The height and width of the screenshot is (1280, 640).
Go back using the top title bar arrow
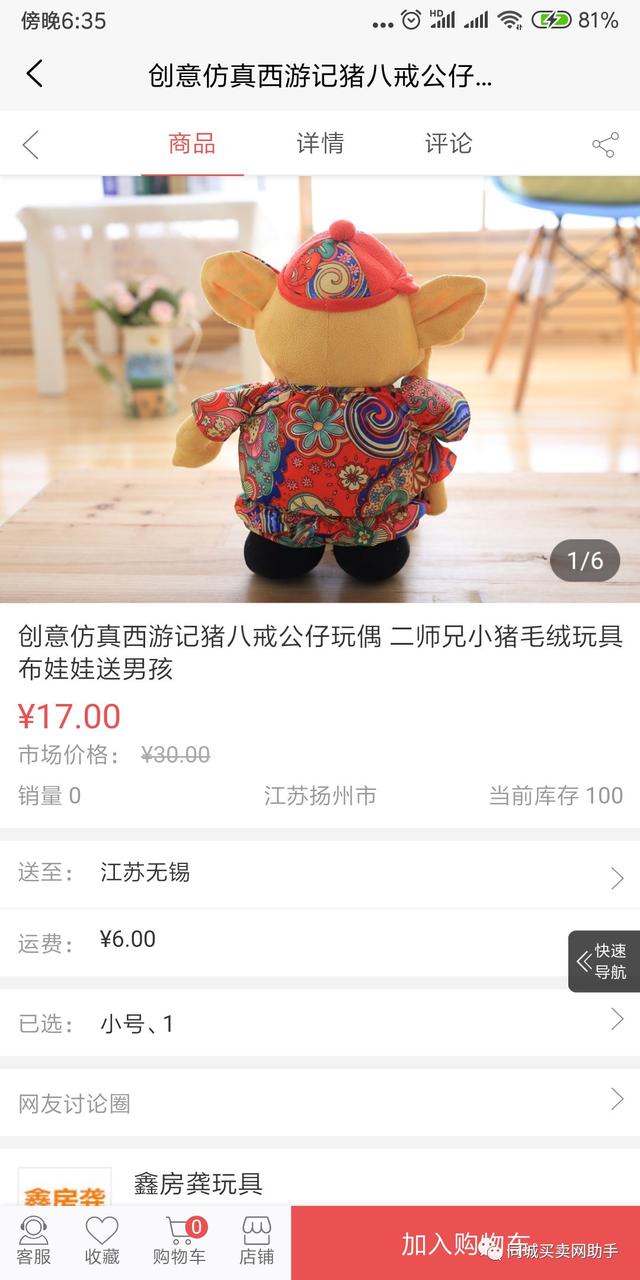point(34,74)
